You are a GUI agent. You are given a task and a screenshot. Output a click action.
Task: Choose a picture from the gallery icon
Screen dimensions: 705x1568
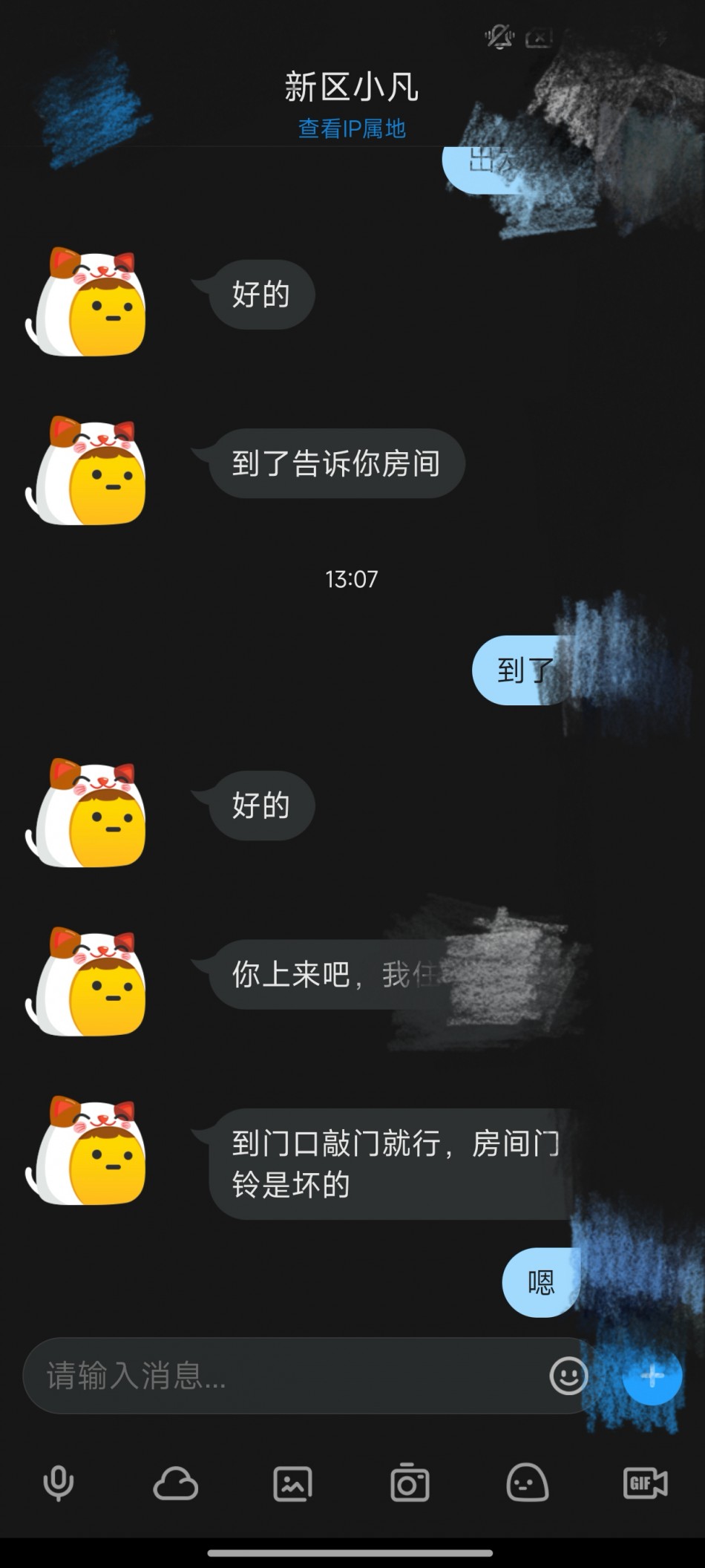[293, 1484]
